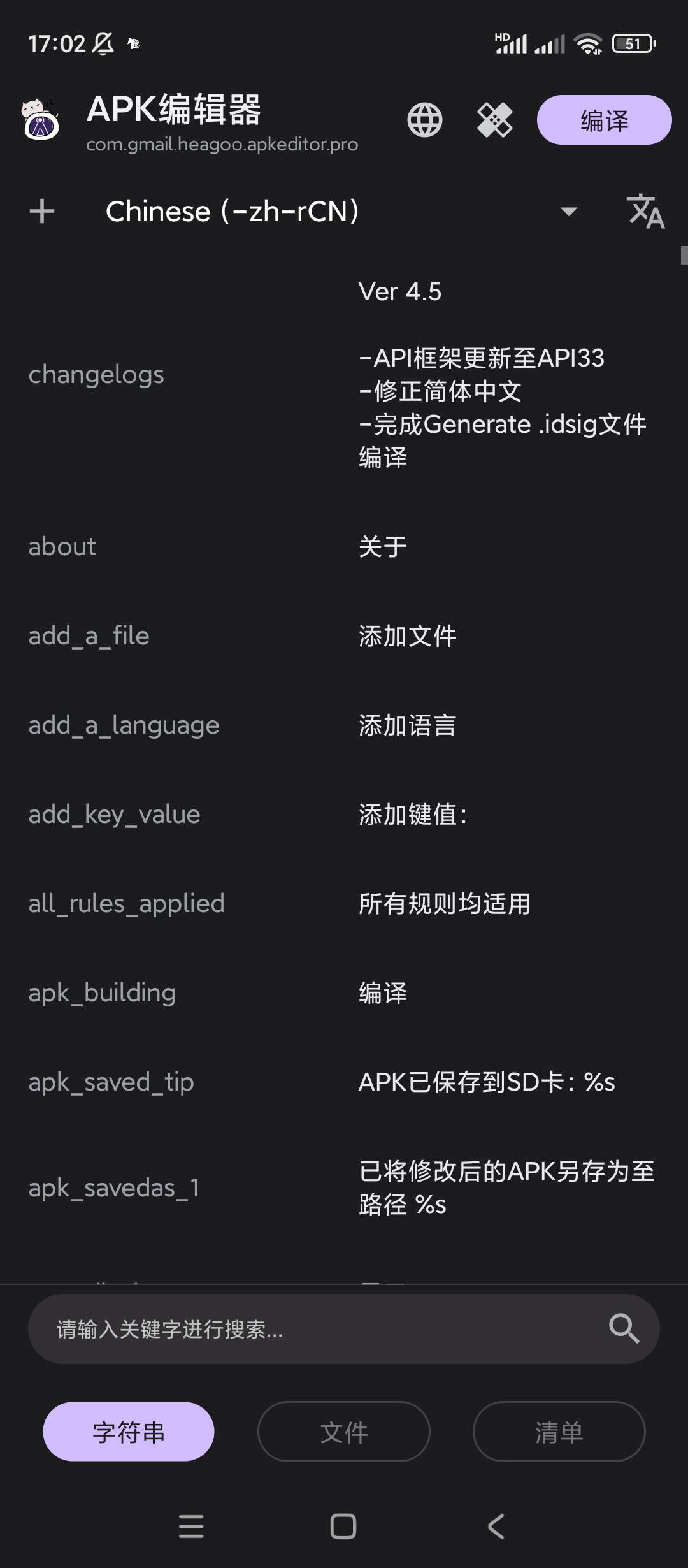This screenshot has width=688, height=1568.
Task: Select the add_a_language string row
Action: point(344,725)
